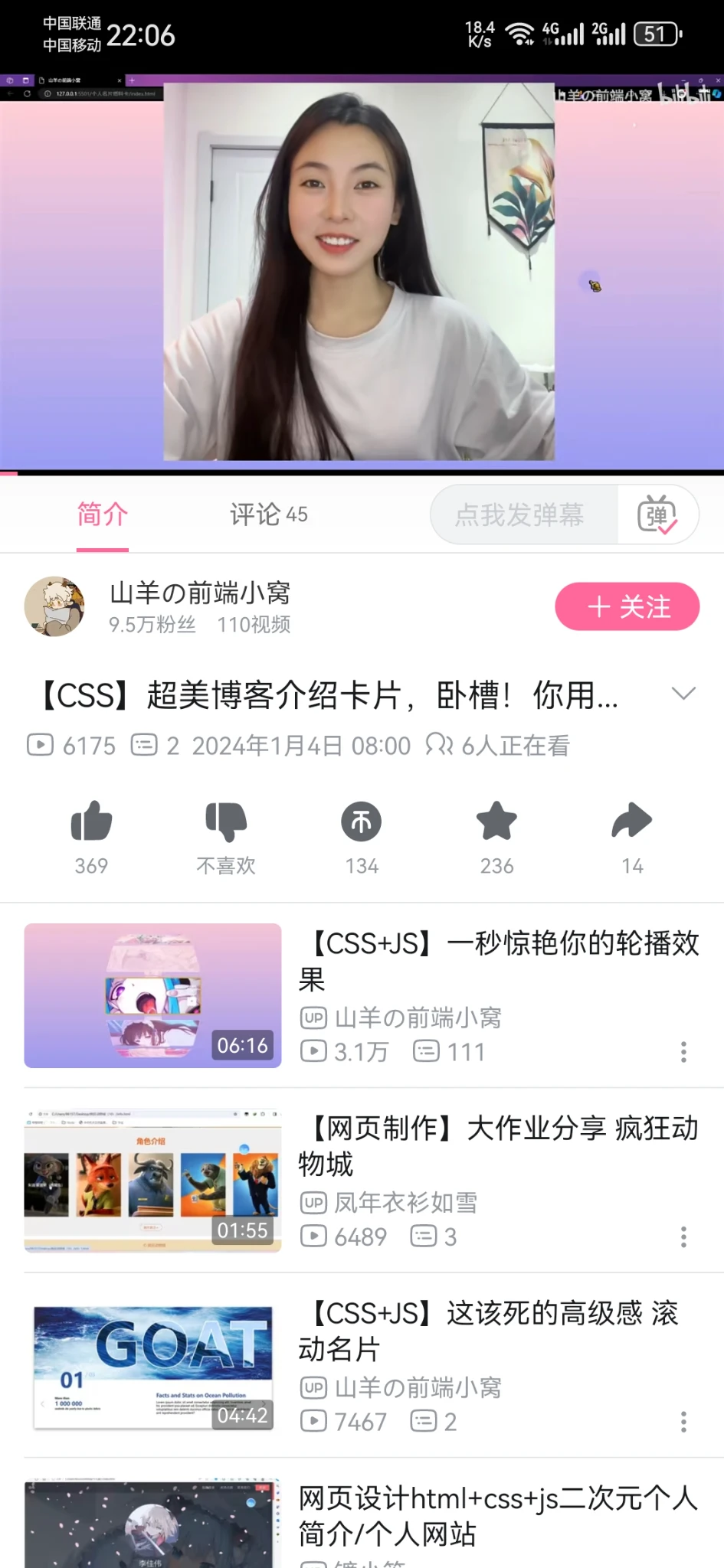The image size is (724, 1568).
Task: Expand the video title description chevron
Action: point(683,694)
